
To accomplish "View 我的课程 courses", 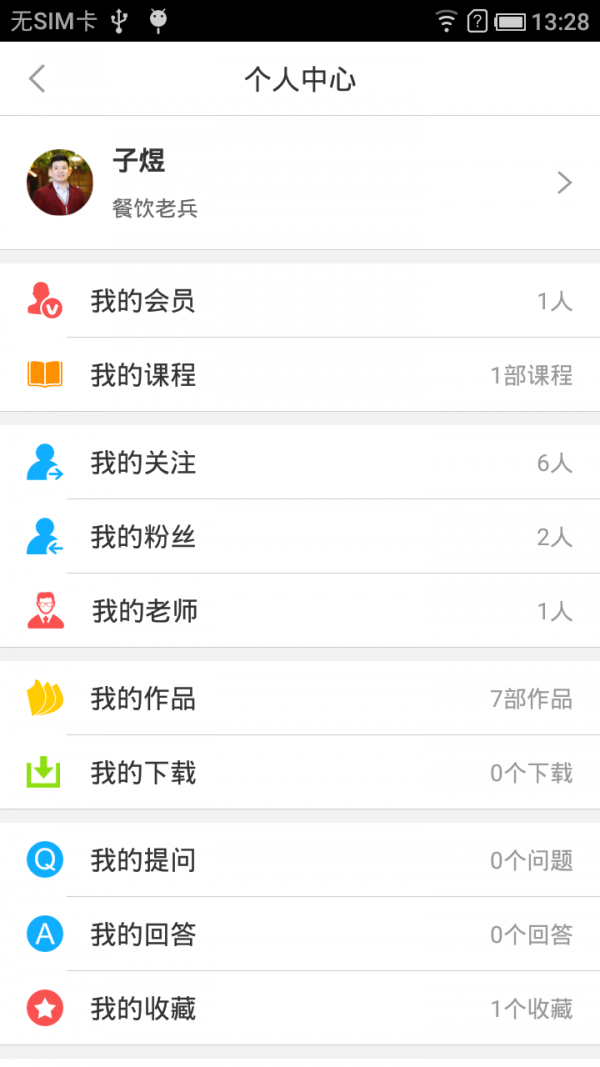I will point(300,375).
